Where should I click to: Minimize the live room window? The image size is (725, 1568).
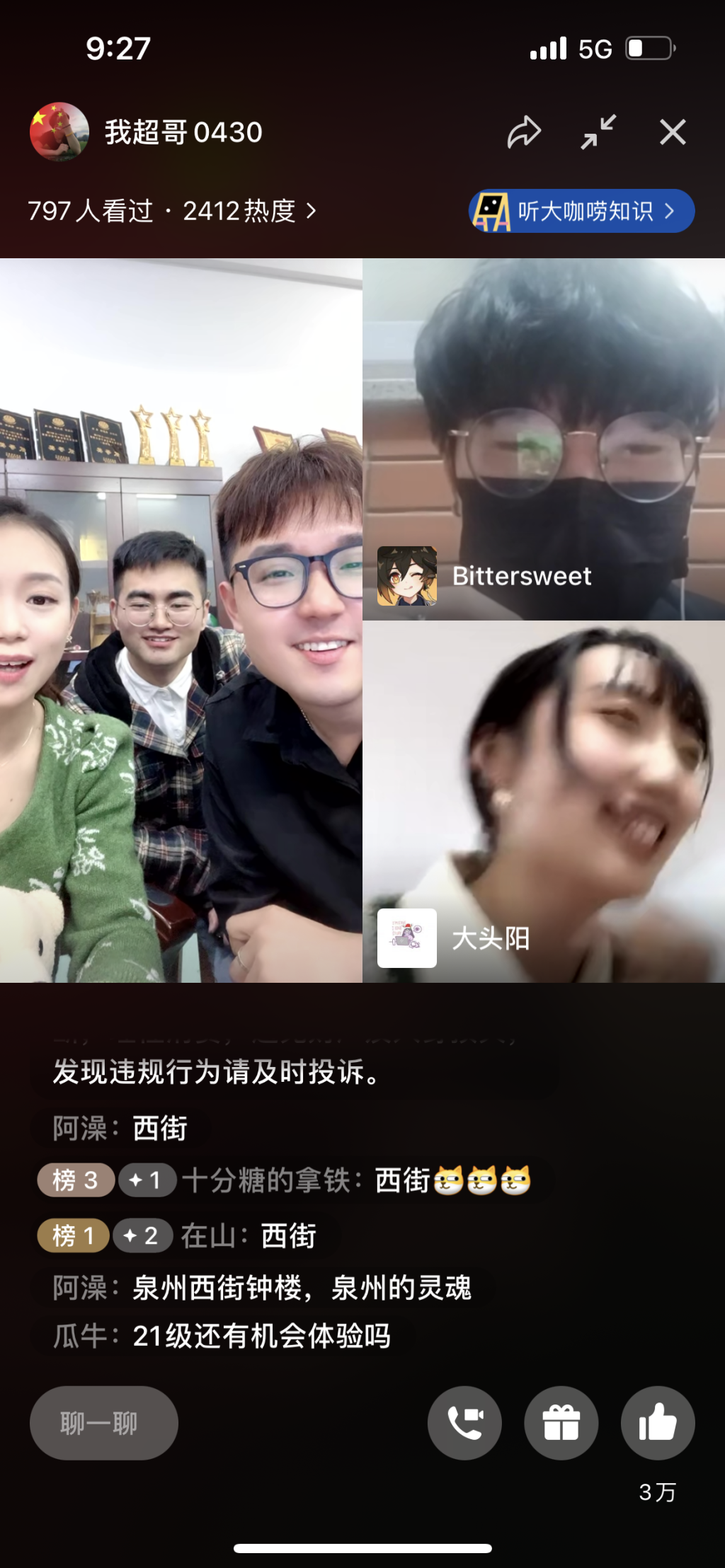point(598,132)
